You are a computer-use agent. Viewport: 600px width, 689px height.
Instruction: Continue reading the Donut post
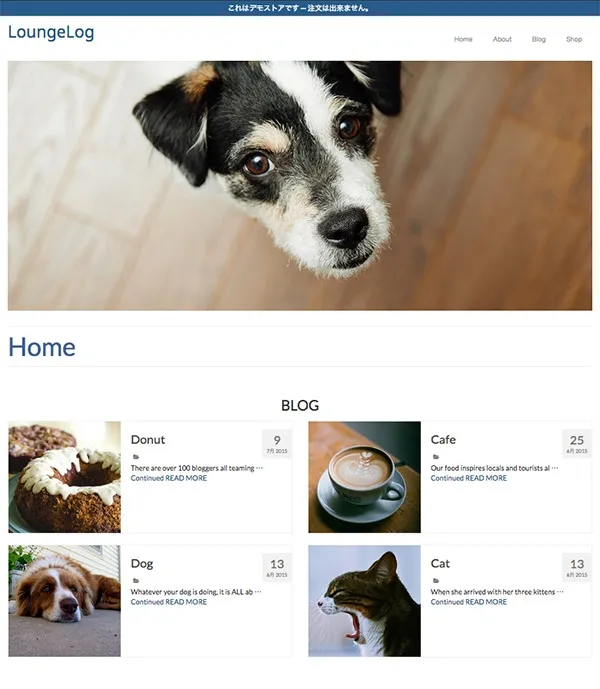click(169, 478)
